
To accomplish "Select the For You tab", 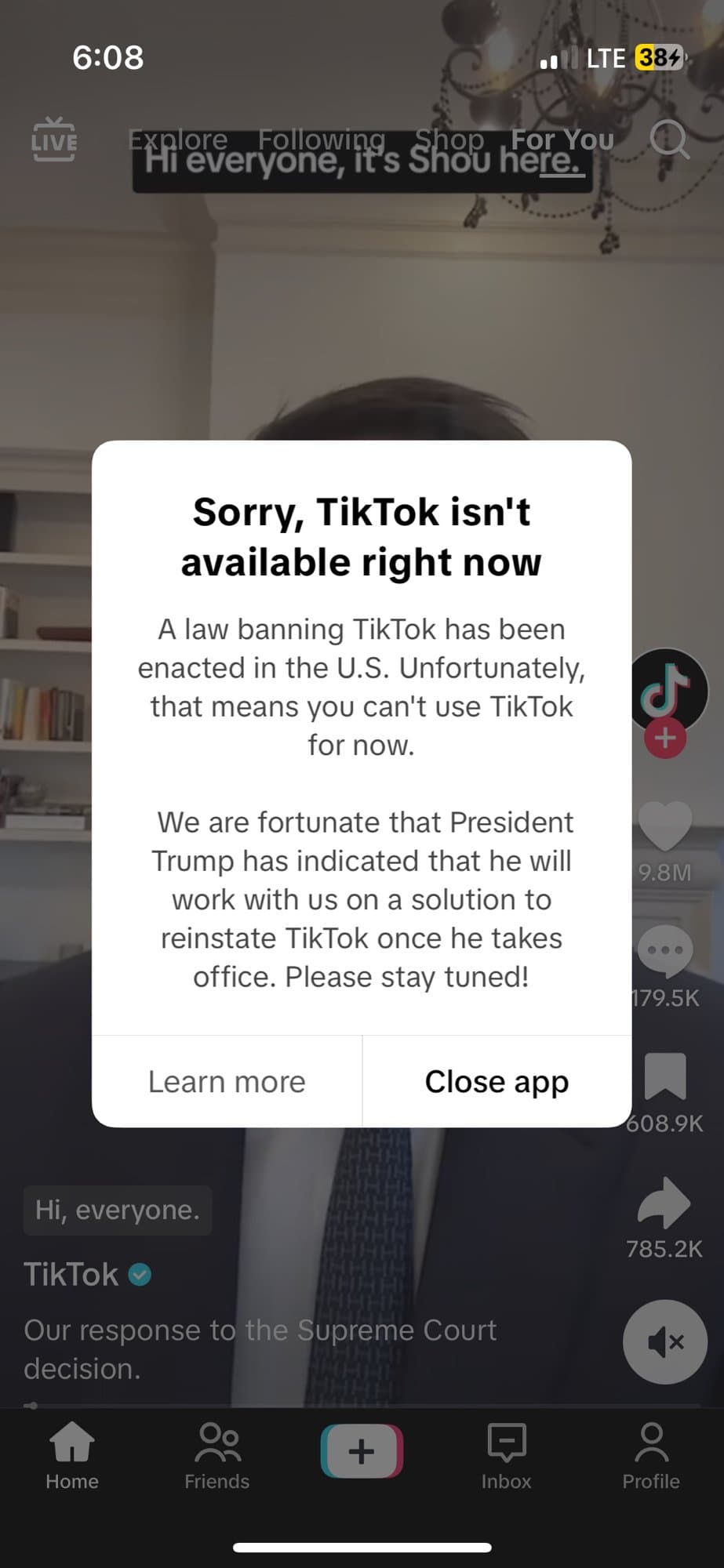I will pyautogui.click(x=562, y=140).
